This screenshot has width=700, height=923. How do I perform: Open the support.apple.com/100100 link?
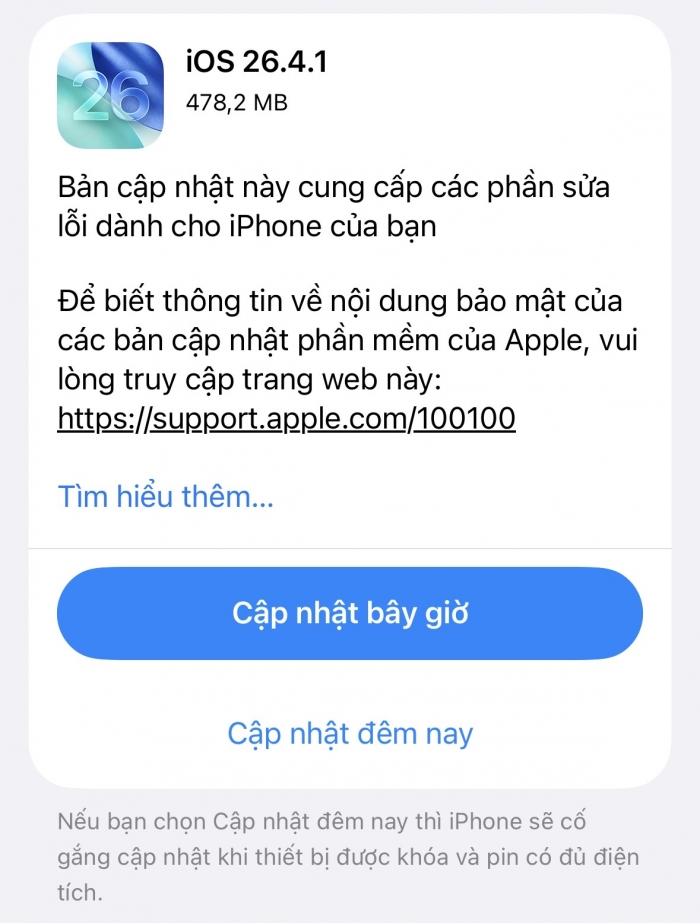pyautogui.click(x=287, y=418)
